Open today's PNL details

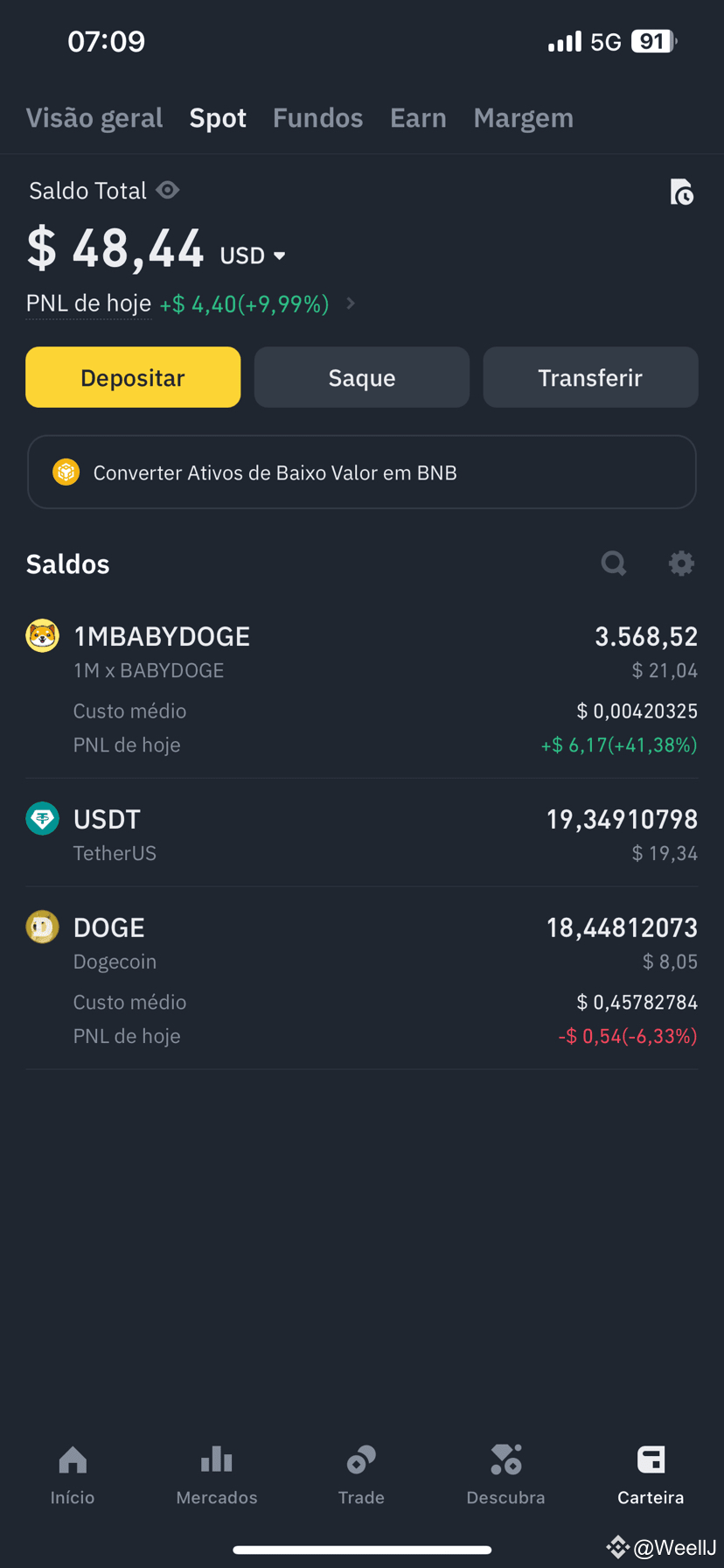tap(351, 304)
